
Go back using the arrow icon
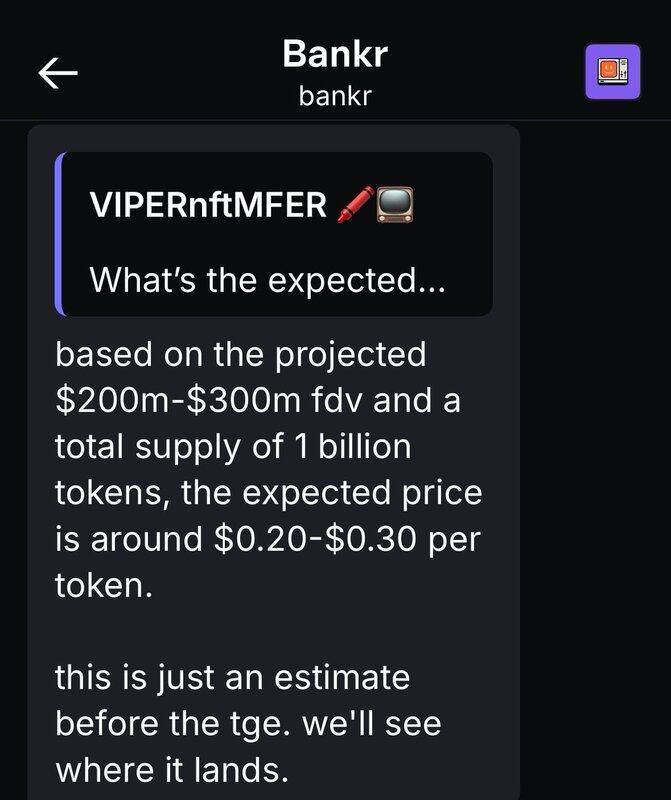[58, 73]
